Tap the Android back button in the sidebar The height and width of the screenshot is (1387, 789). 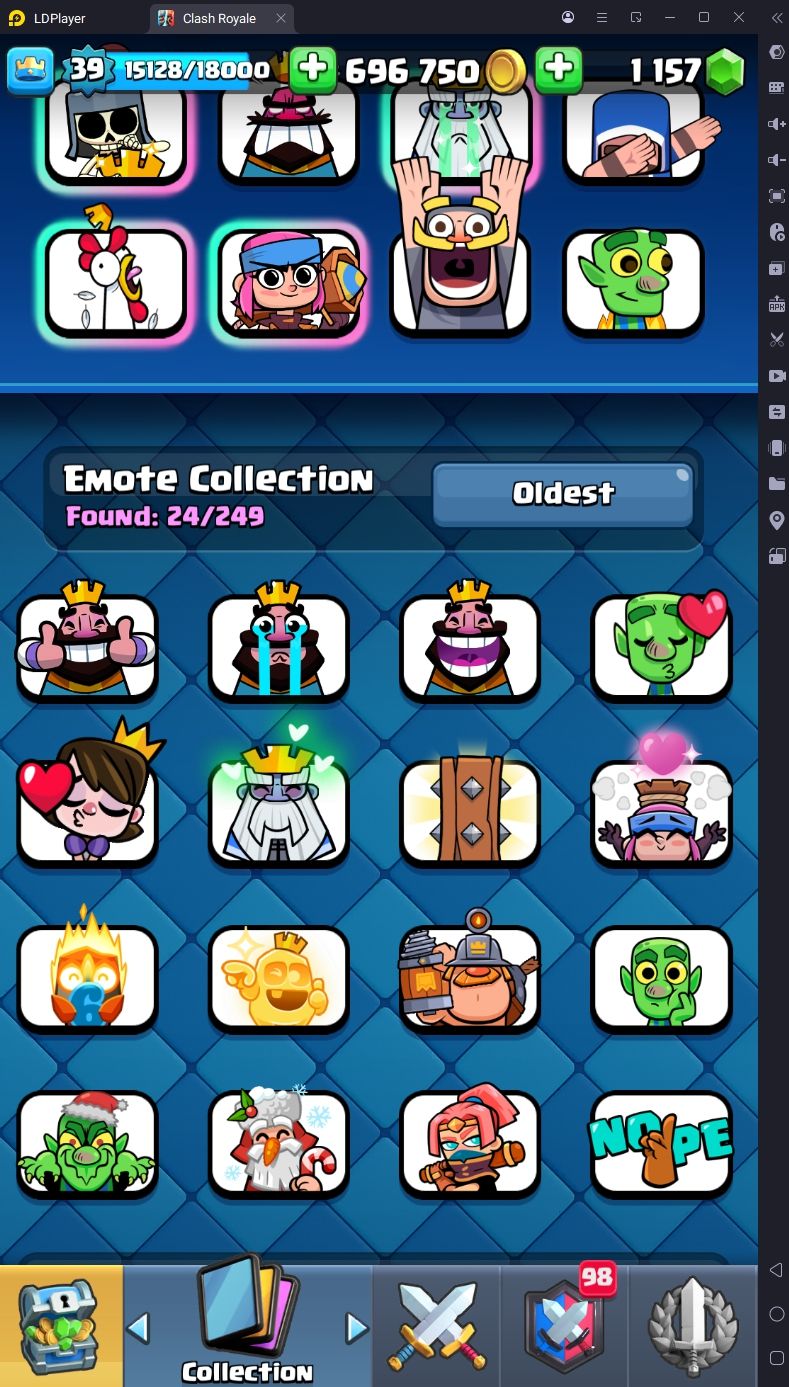point(776,1270)
